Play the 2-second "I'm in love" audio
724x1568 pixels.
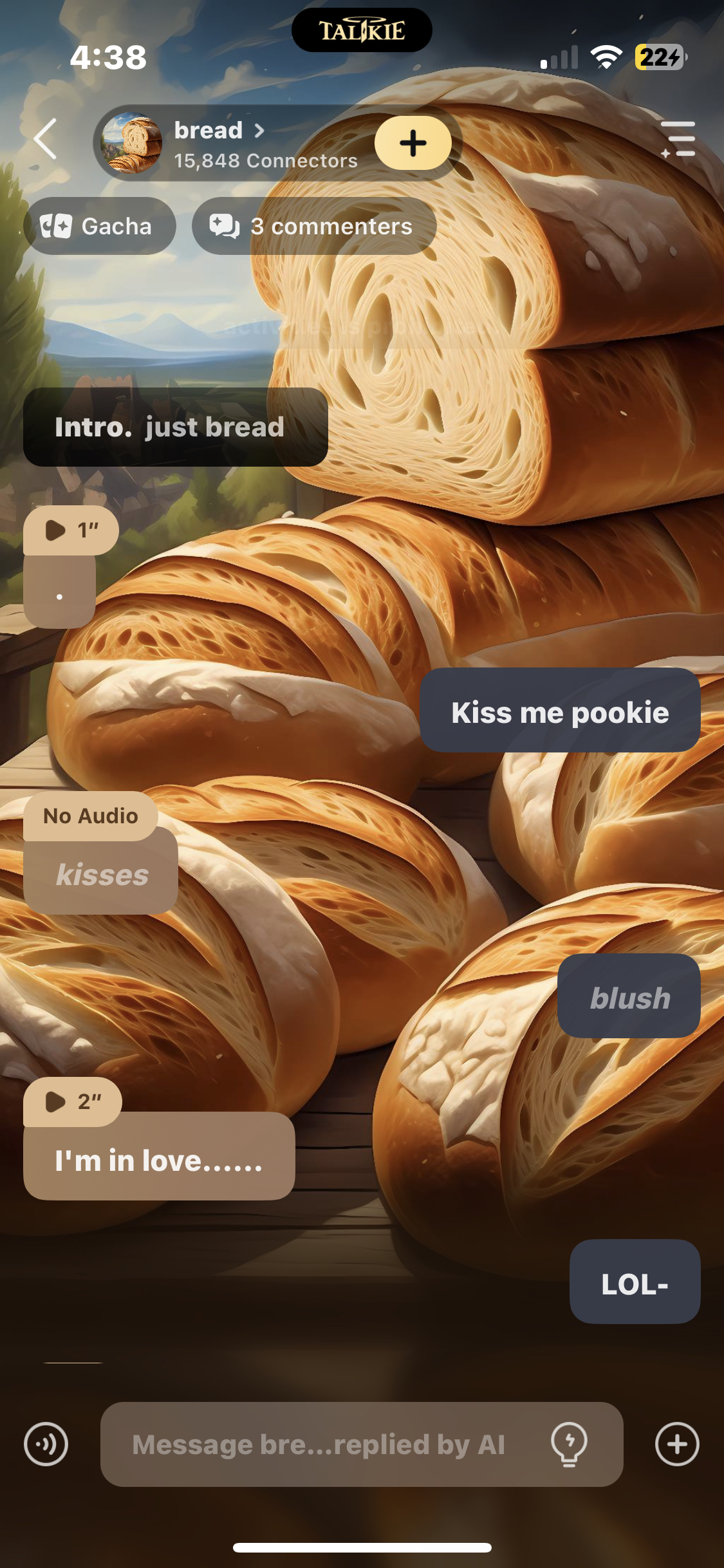point(72,1102)
